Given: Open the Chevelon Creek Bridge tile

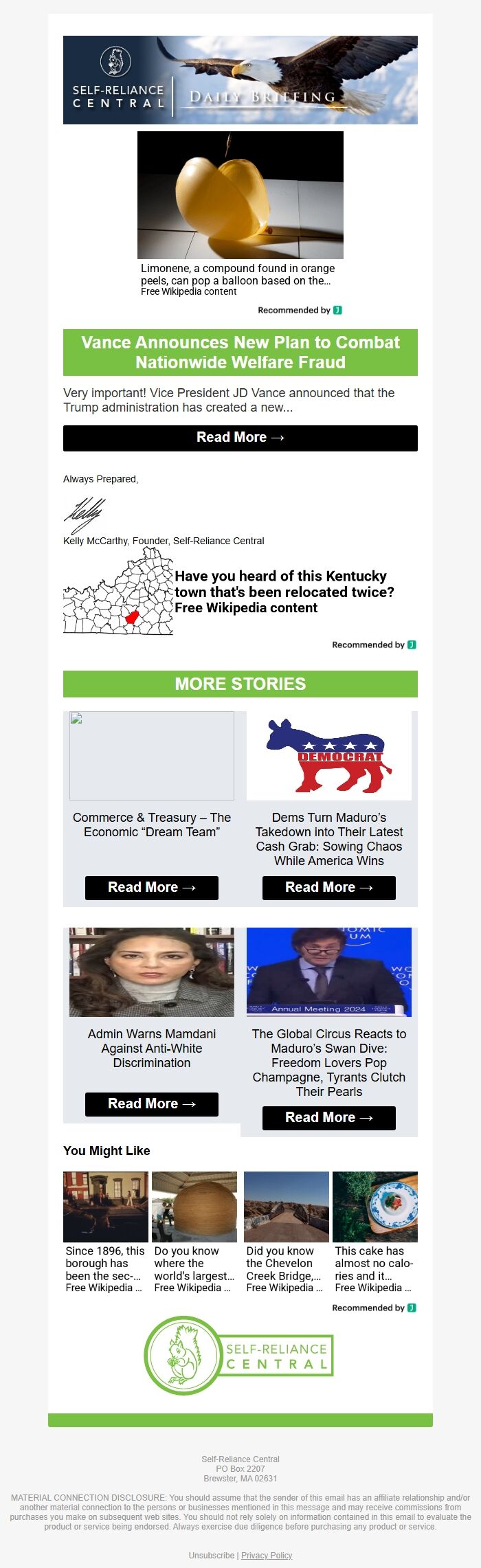Looking at the screenshot, I should click(x=286, y=1232).
